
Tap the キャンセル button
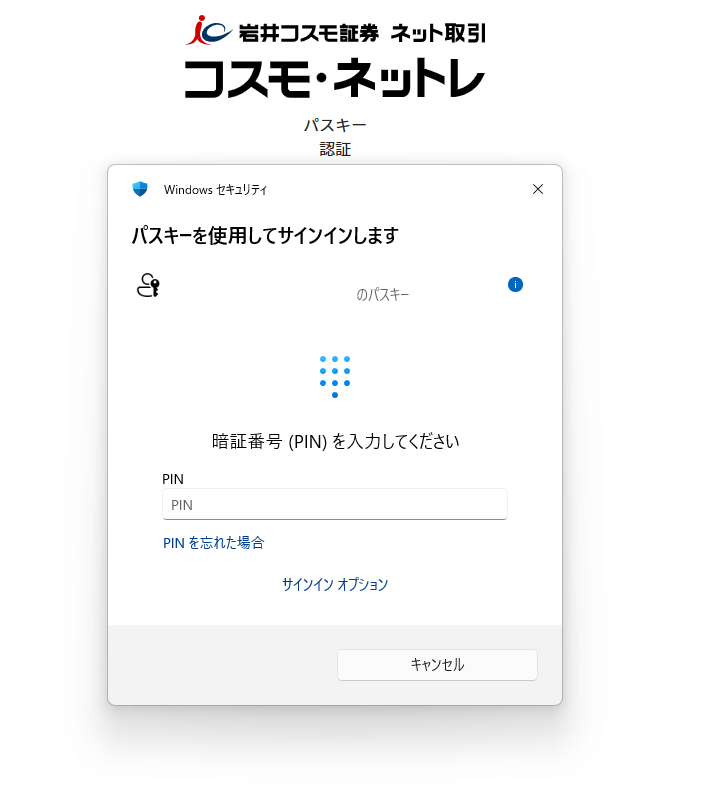pyautogui.click(x=437, y=664)
